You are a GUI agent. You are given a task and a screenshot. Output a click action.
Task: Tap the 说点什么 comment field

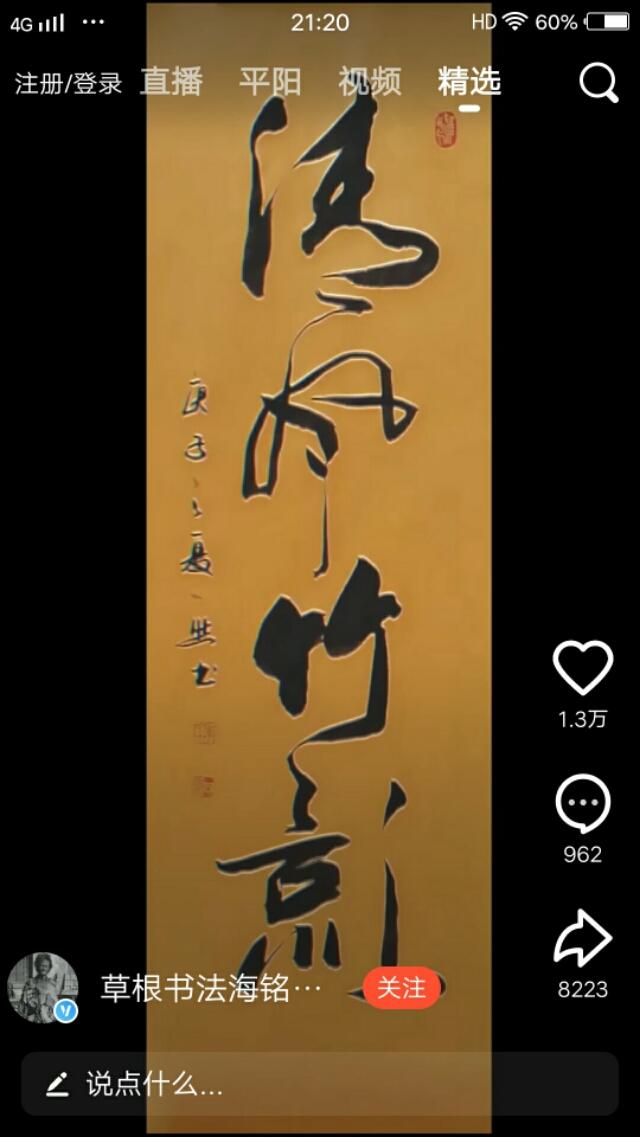(x=320, y=1084)
